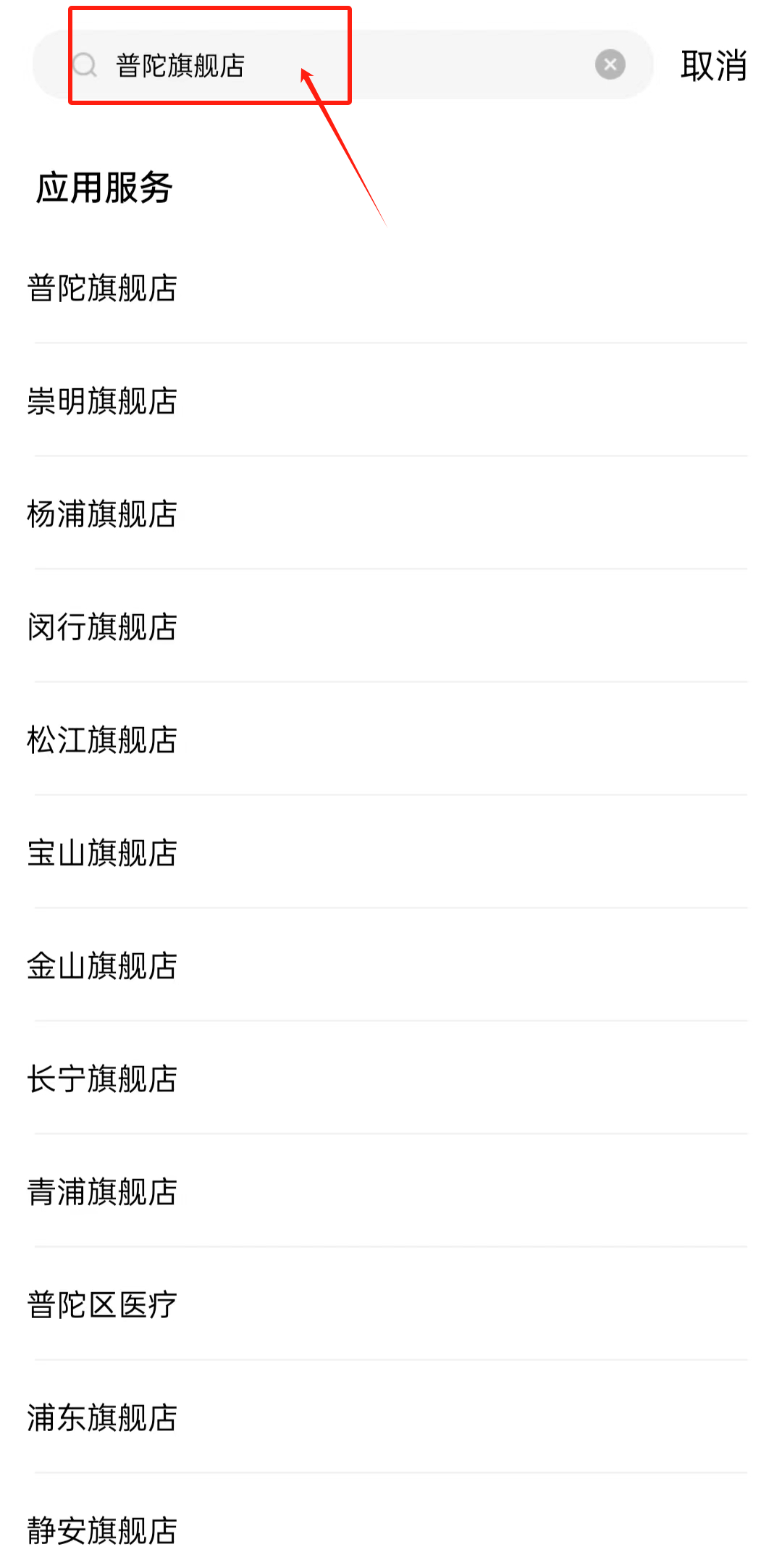Open the 普陀区医疗 service
Screen dimensions: 782x1568
[102, 1305]
